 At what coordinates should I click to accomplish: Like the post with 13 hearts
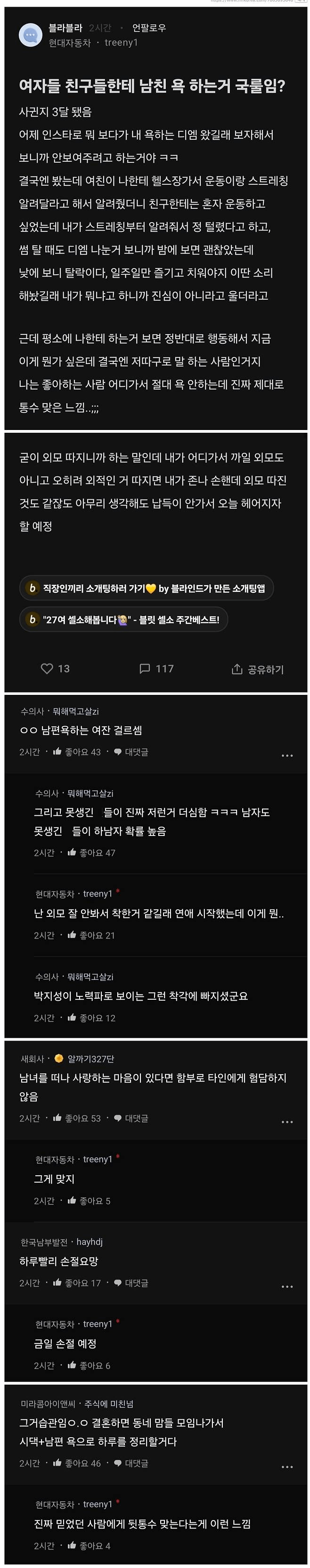tap(55, 669)
